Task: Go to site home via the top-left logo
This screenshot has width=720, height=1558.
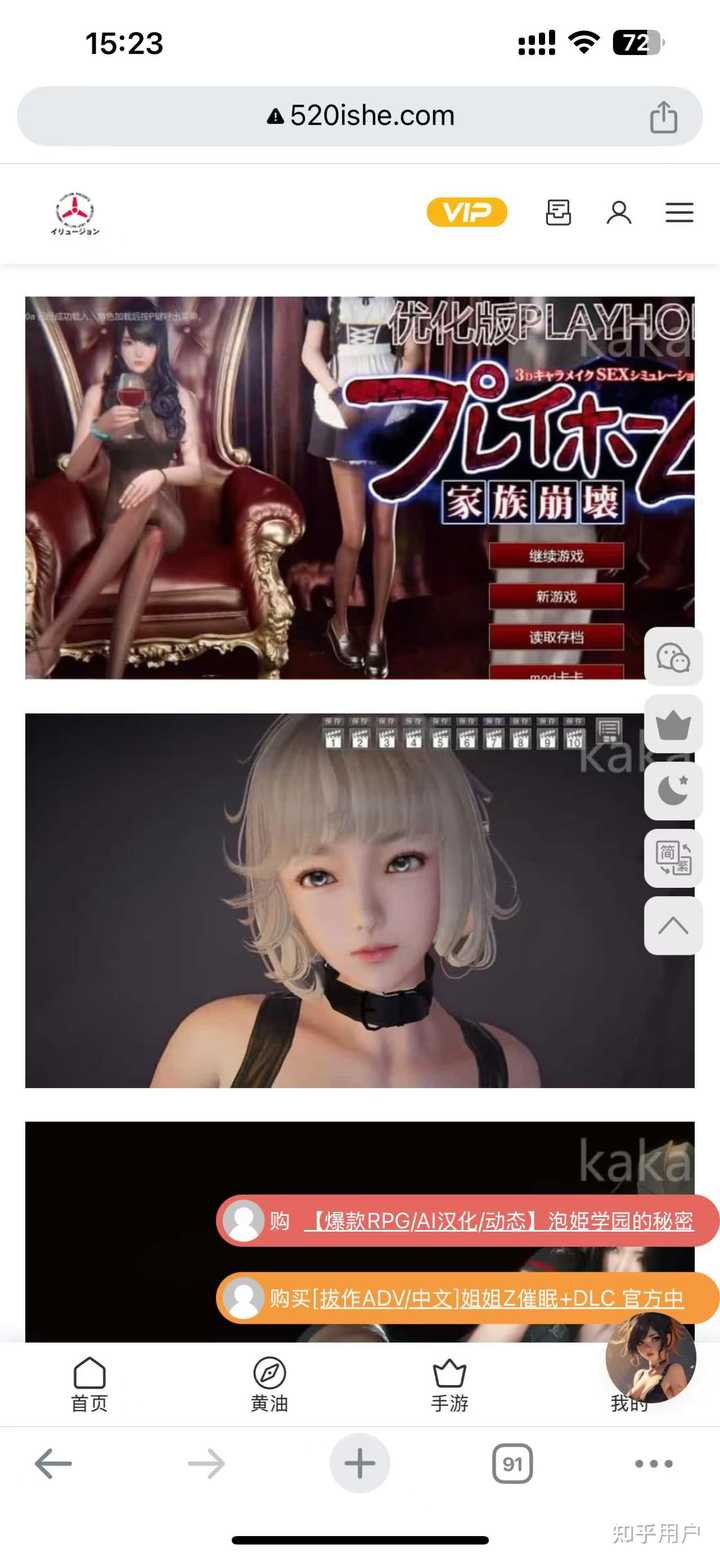Action: click(x=75, y=213)
